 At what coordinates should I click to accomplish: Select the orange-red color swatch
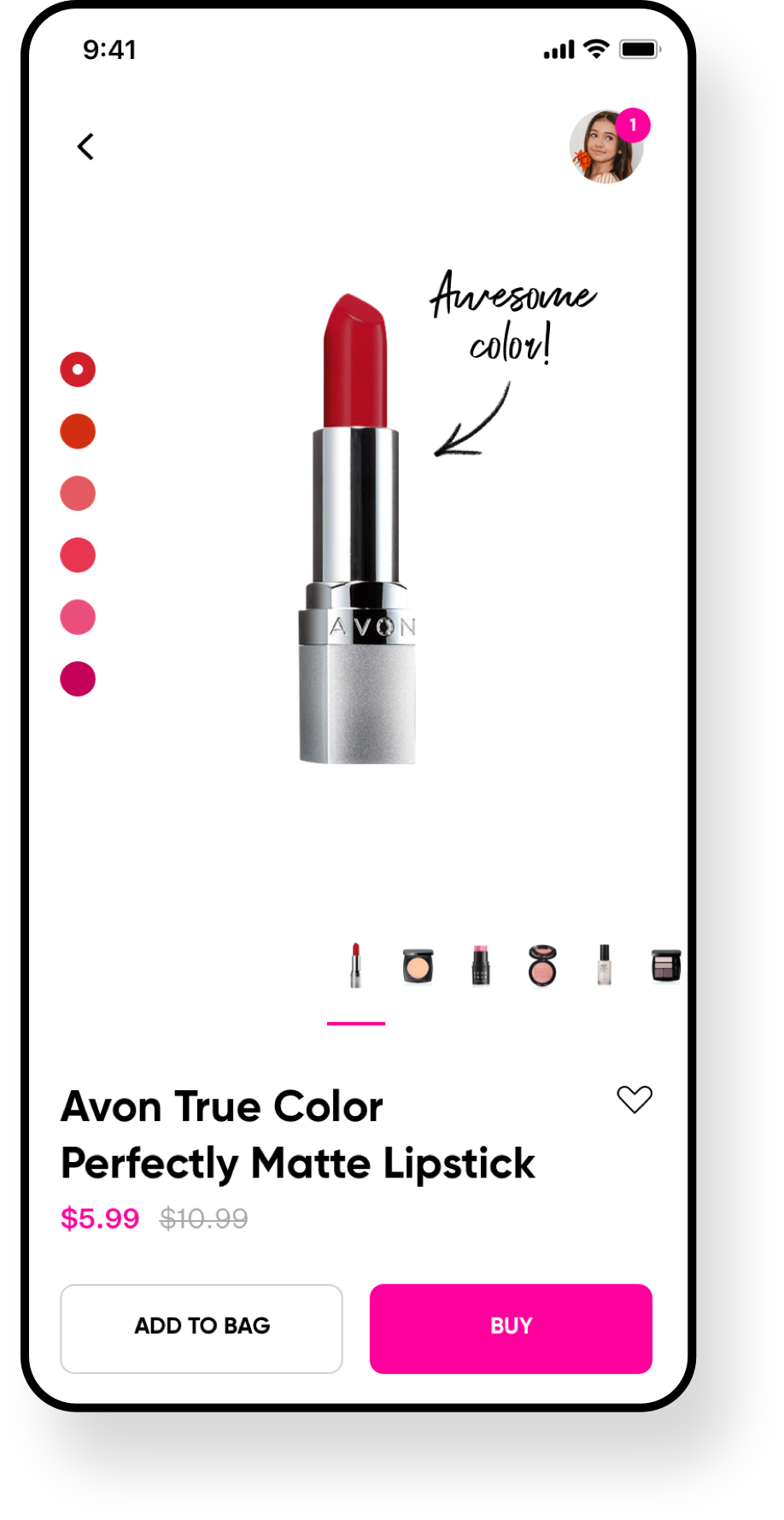pyautogui.click(x=78, y=431)
